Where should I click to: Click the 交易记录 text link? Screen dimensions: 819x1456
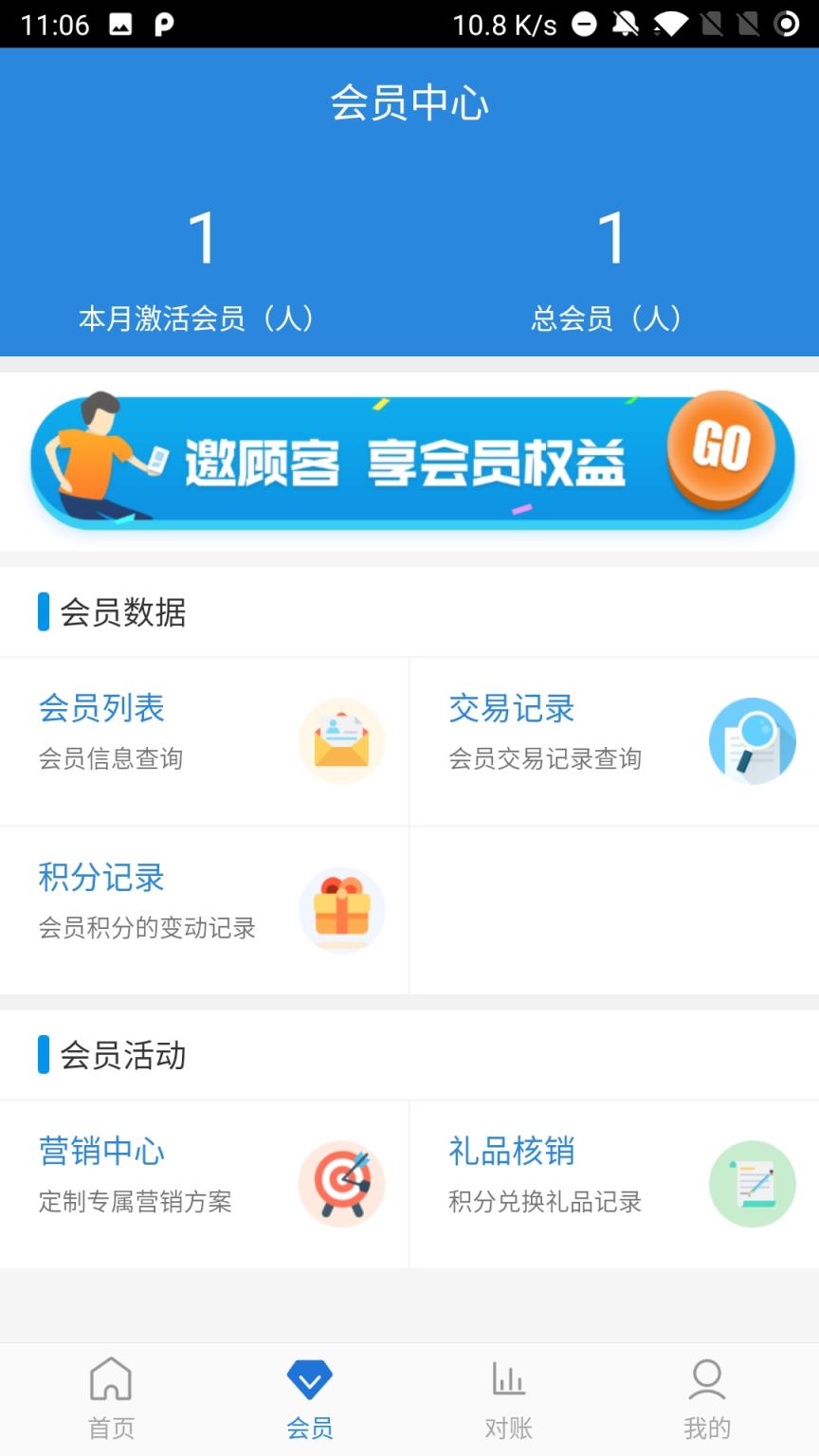coord(513,707)
